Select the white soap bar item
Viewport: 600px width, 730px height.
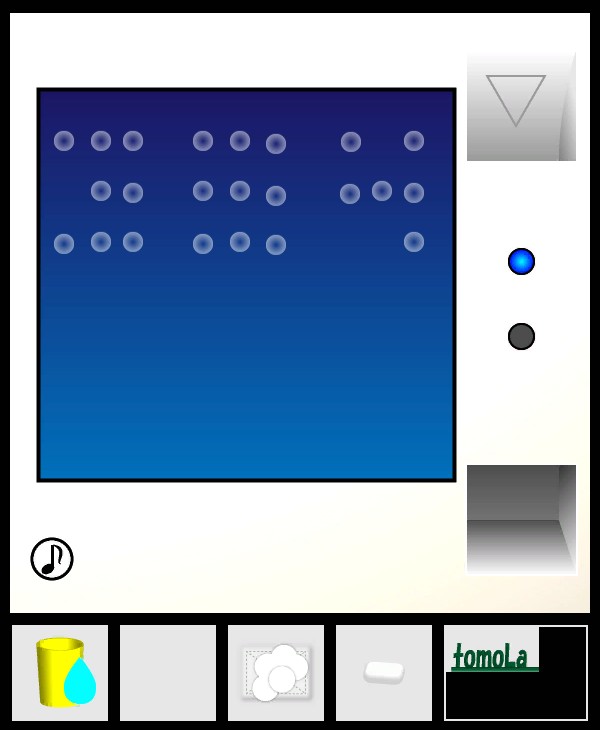coord(384,673)
